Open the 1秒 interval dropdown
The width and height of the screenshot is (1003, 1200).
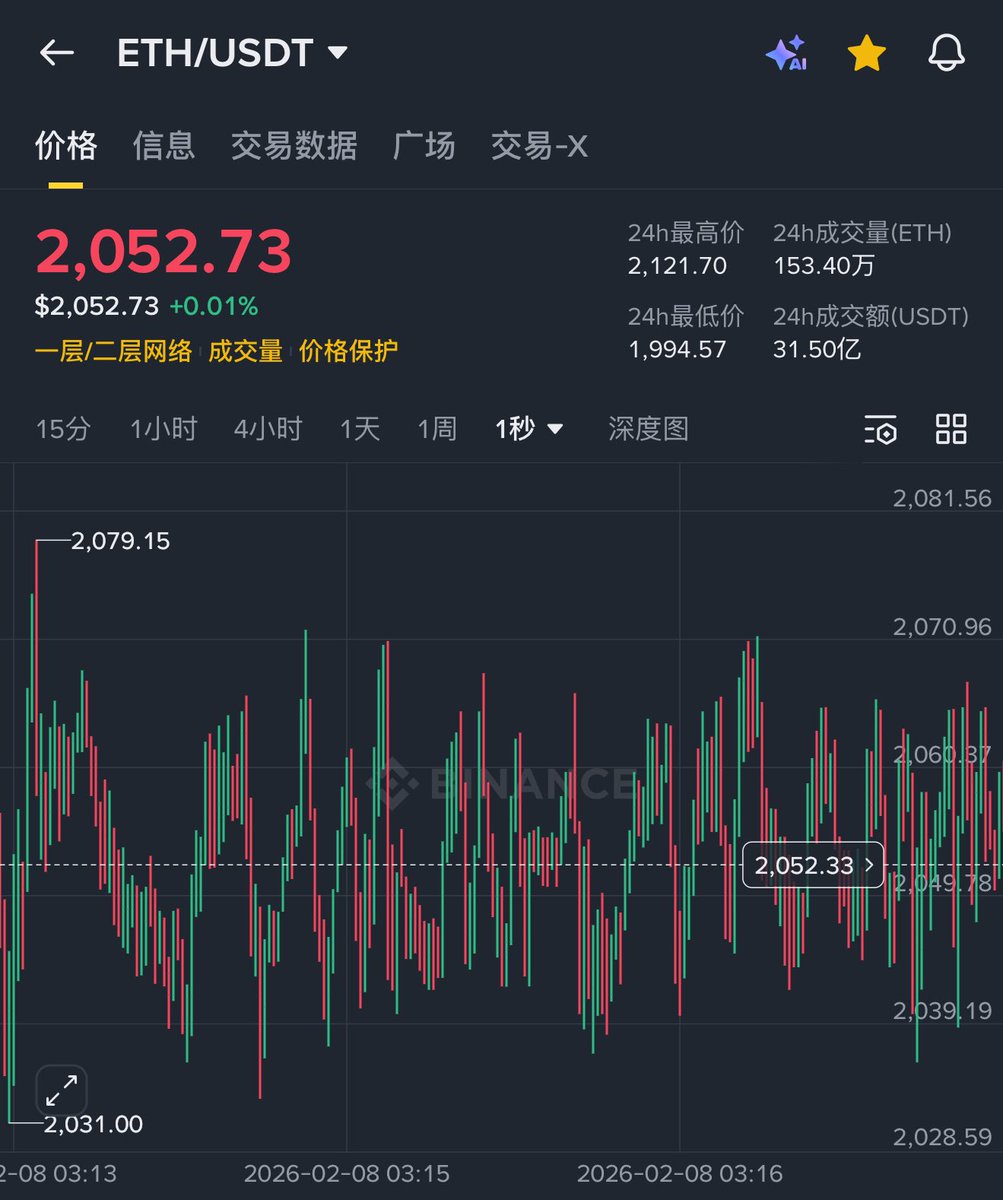(x=529, y=429)
